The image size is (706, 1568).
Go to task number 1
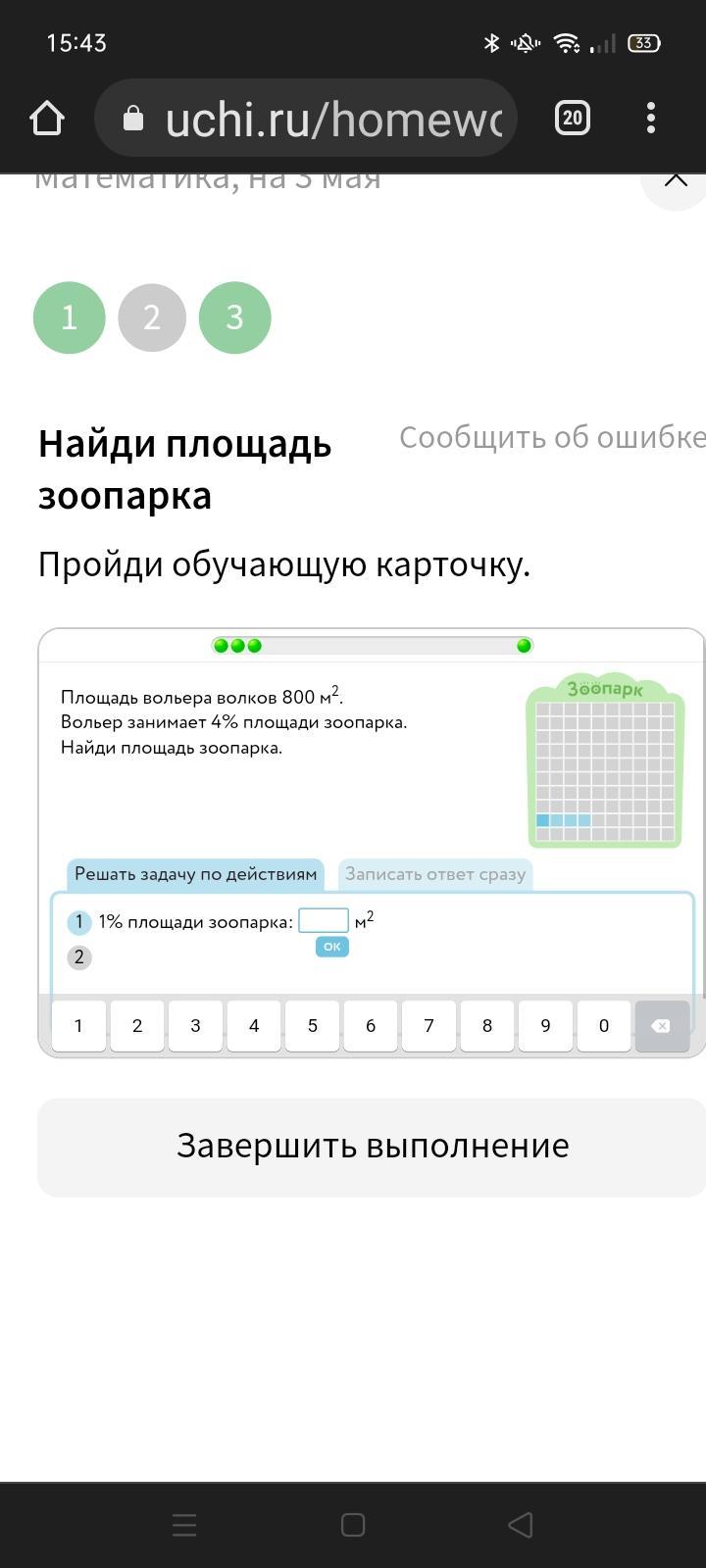(69, 318)
